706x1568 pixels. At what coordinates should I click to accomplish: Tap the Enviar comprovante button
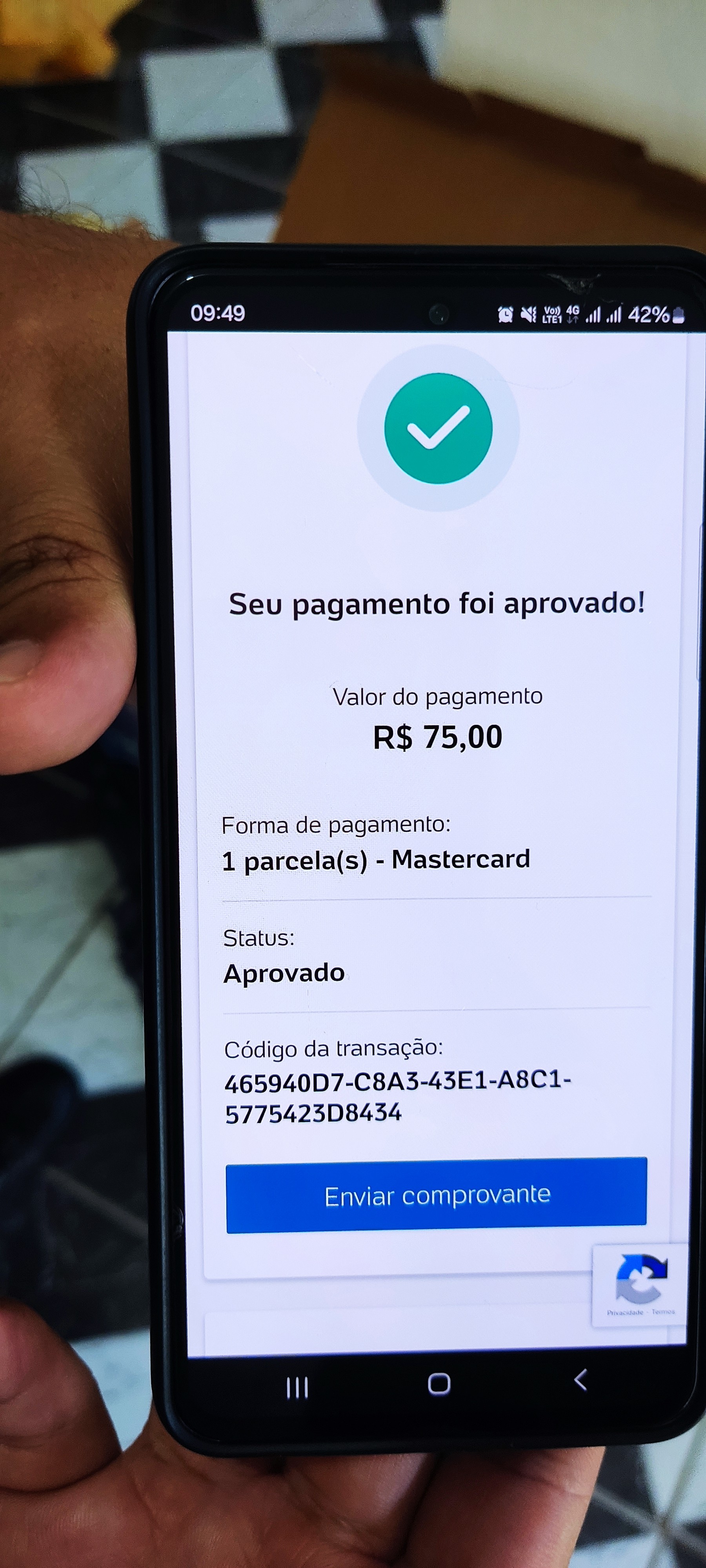436,1196
